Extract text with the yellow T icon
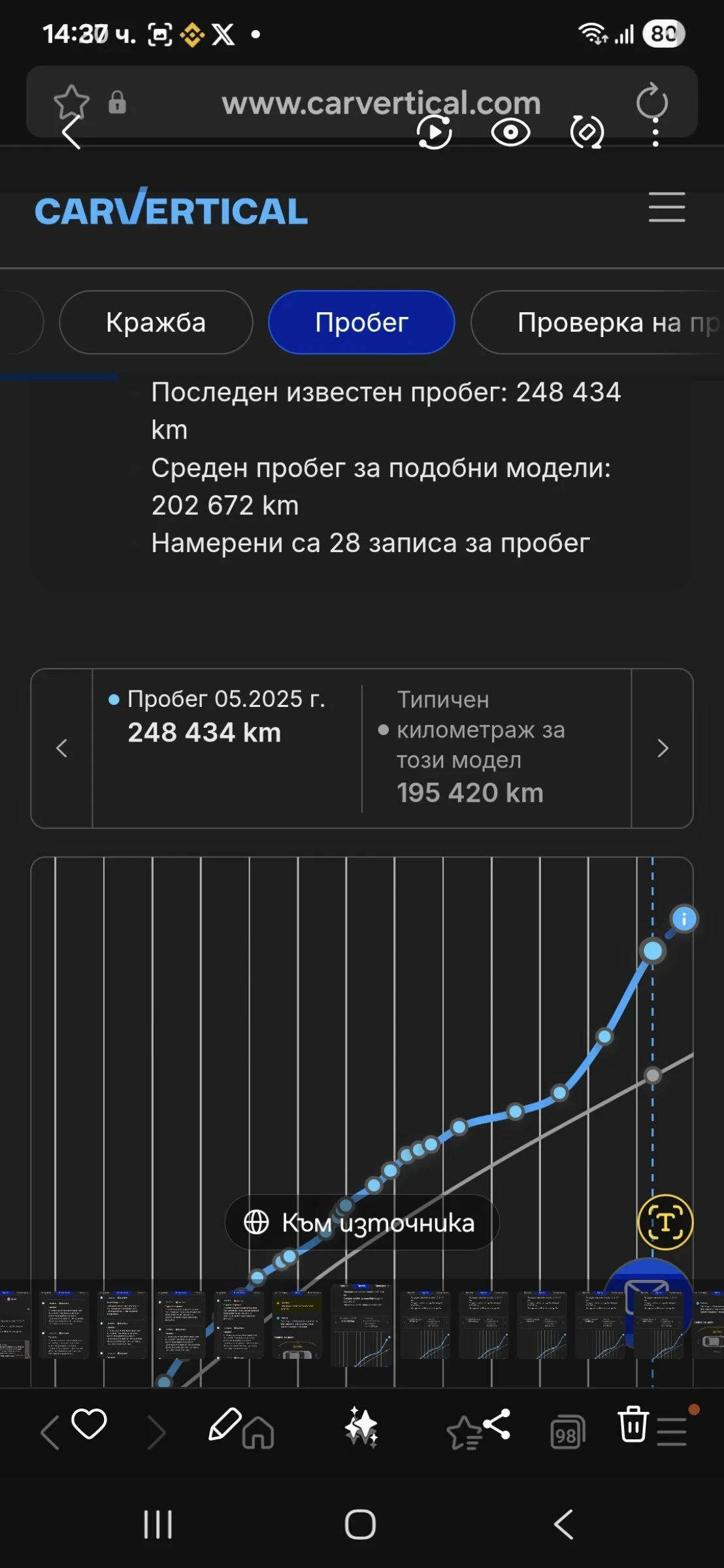This screenshot has height=1568, width=724. click(x=665, y=1222)
